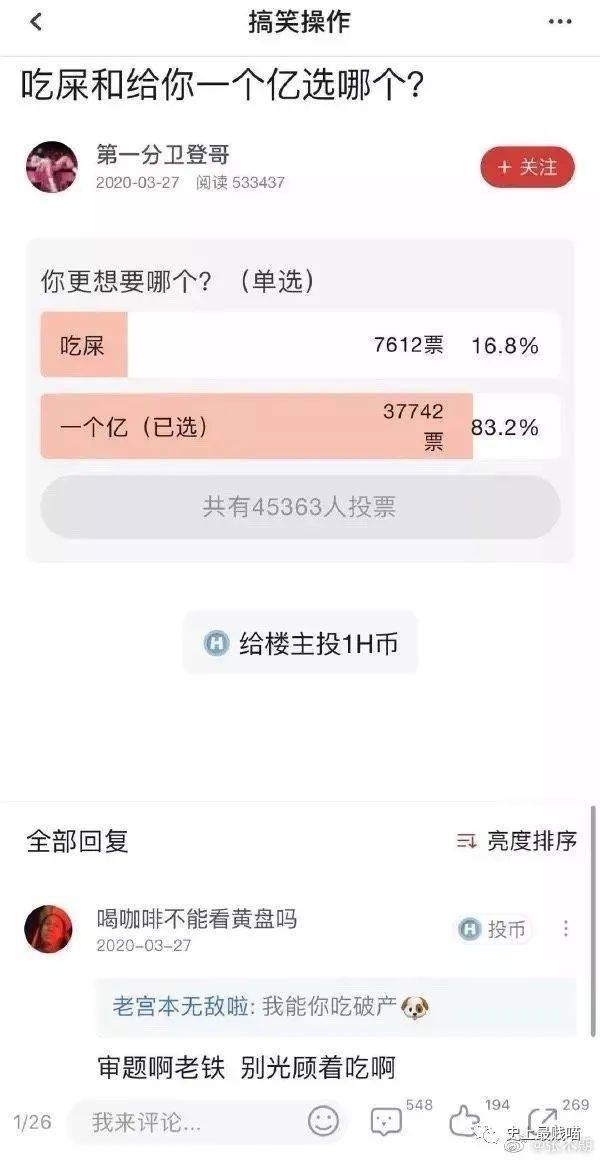Open 第一分卫登哥's profile avatar

click(52, 167)
